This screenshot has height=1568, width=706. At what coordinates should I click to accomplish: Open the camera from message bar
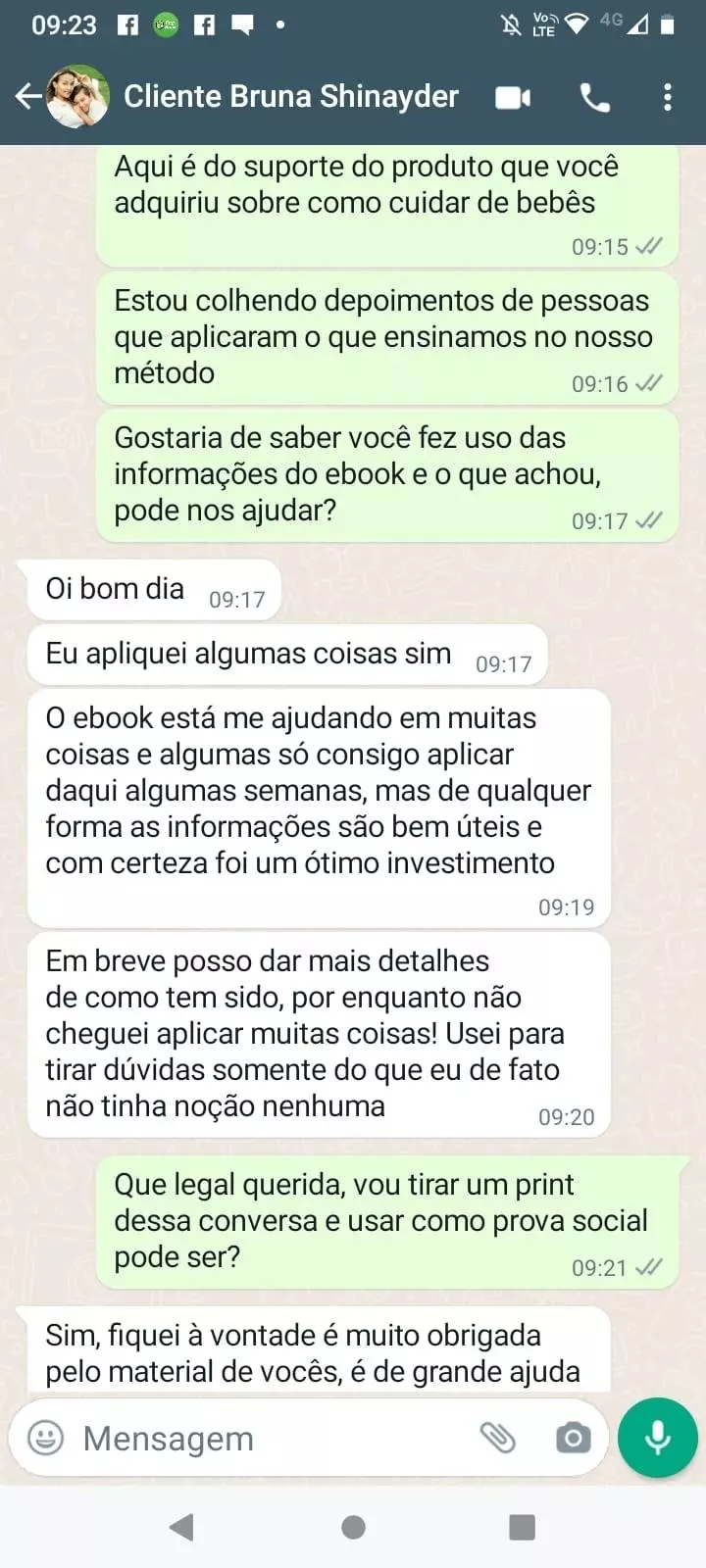coord(573,1438)
